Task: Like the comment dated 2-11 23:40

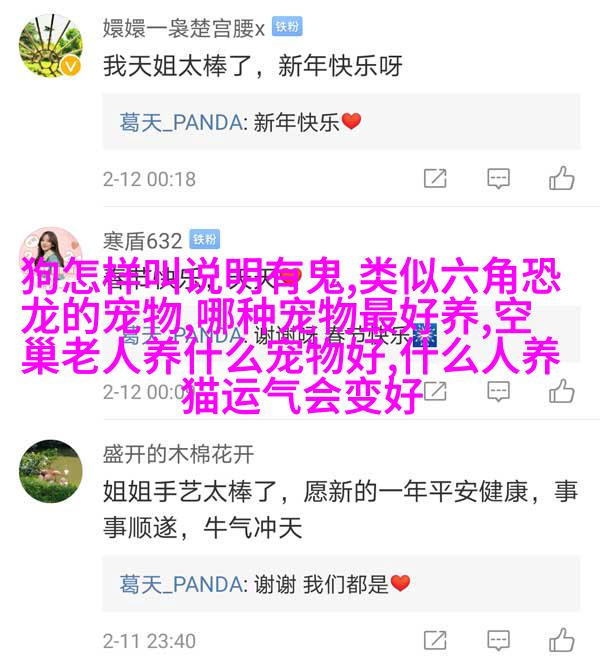Action: tap(562, 640)
